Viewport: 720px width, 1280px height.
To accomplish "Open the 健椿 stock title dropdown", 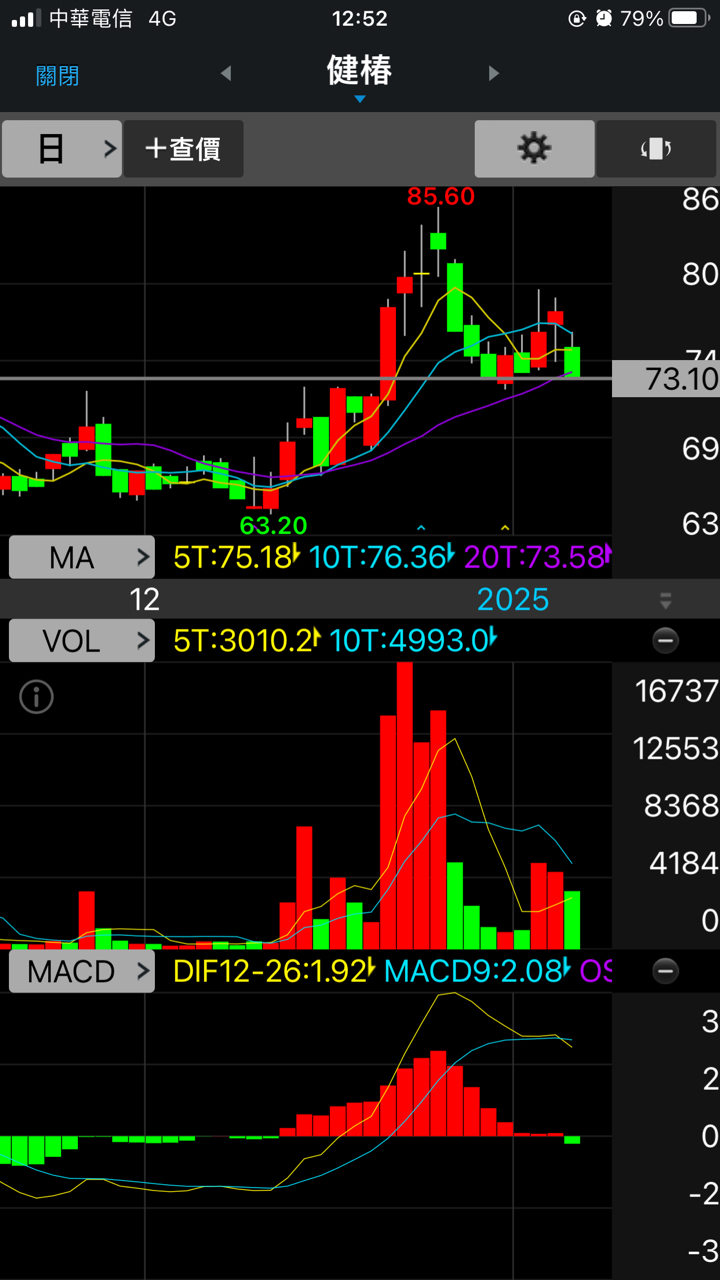I will pos(359,74).
